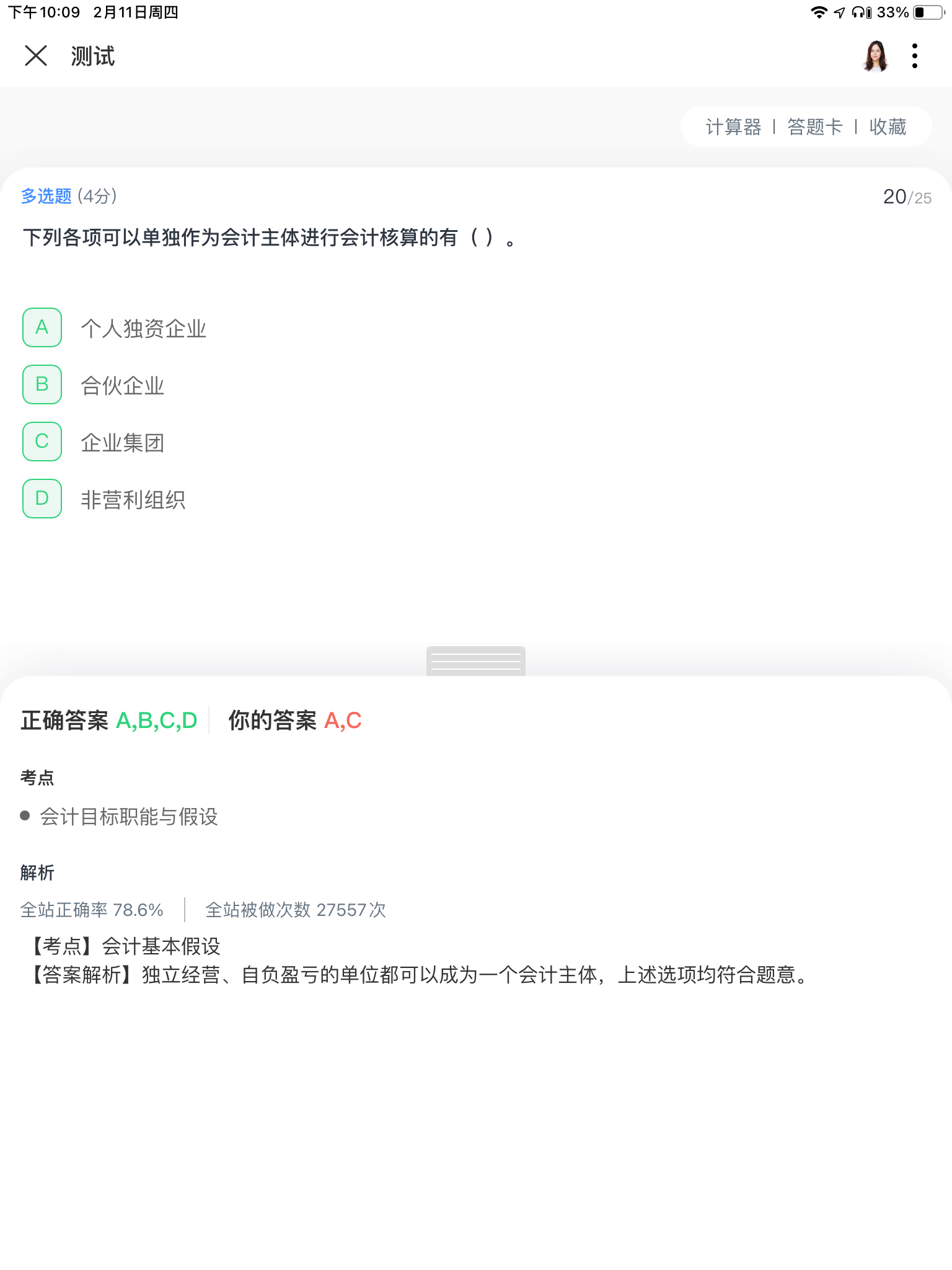952x1270 pixels.
Task: Open the three-dot overflow menu
Action: pyautogui.click(x=915, y=56)
